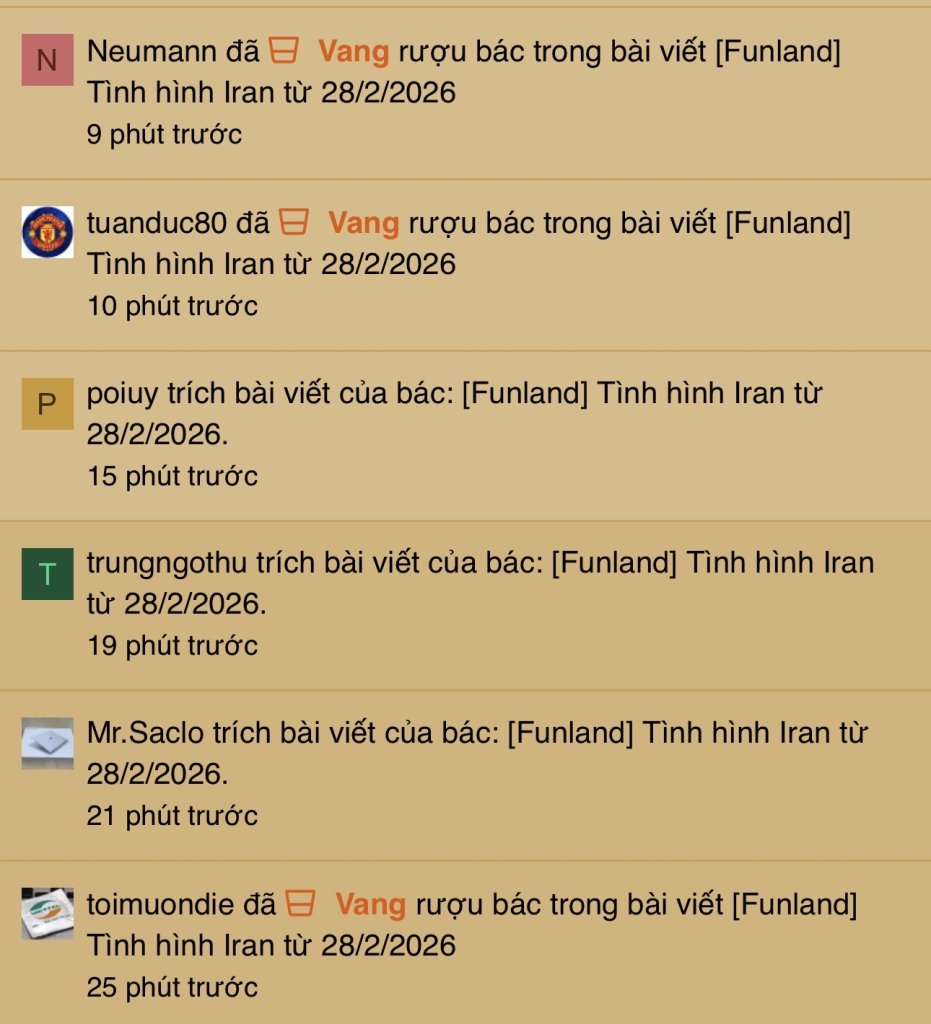View Mr.Saclo's profile avatar

coord(47,743)
